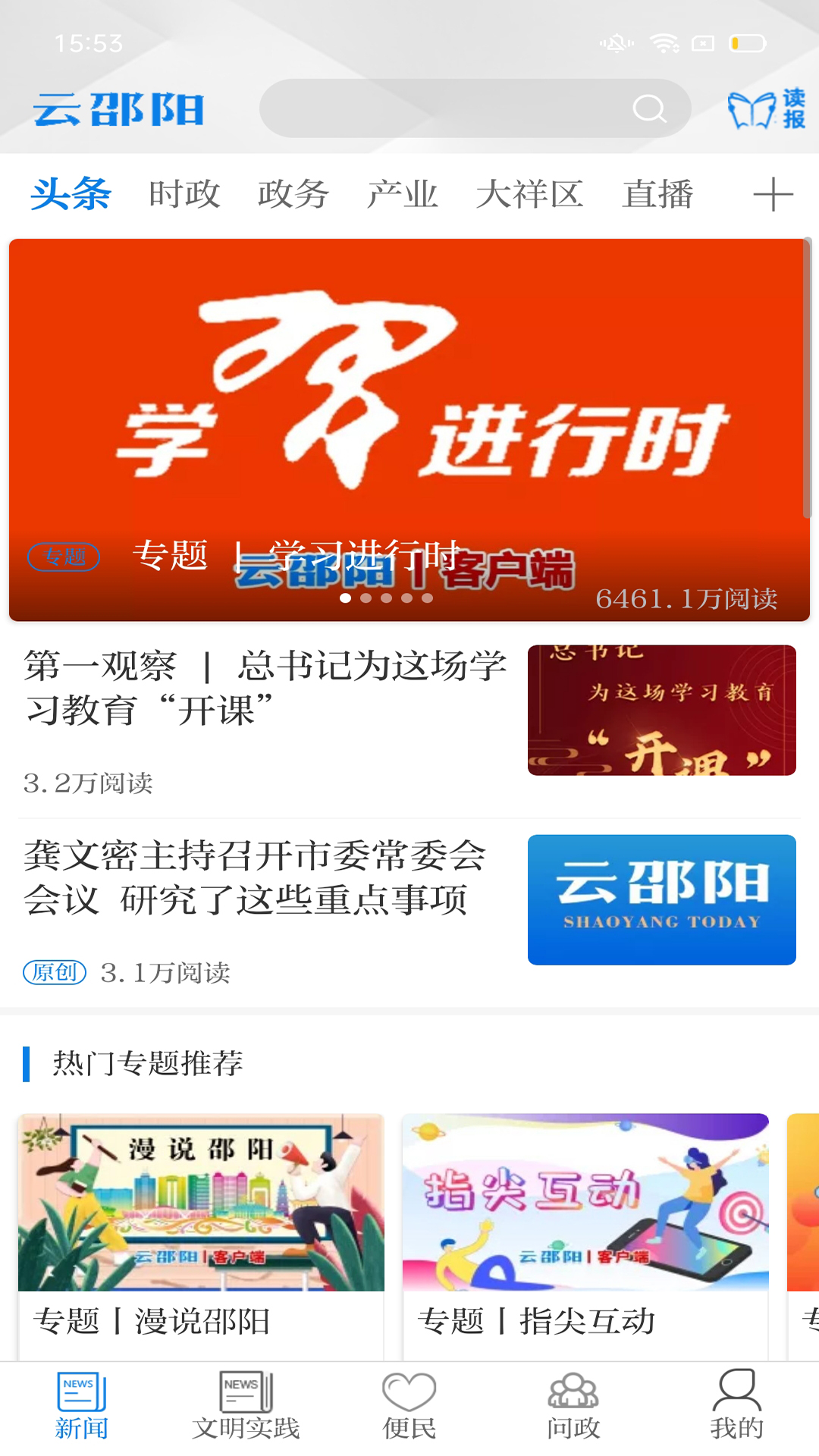819x1456 pixels.
Task: Tap the search box in the header
Action: click(x=474, y=108)
